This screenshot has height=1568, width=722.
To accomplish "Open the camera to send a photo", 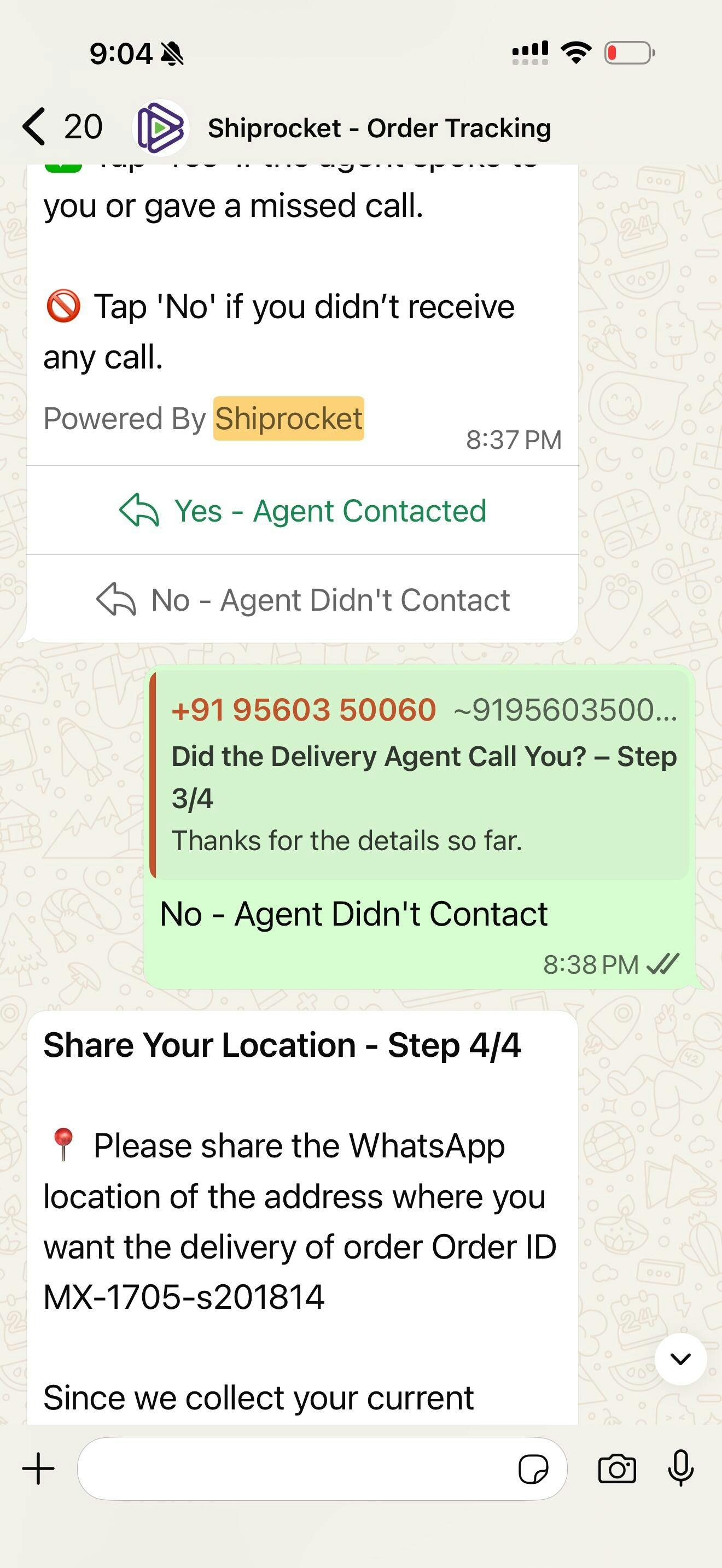I will pyautogui.click(x=616, y=1469).
